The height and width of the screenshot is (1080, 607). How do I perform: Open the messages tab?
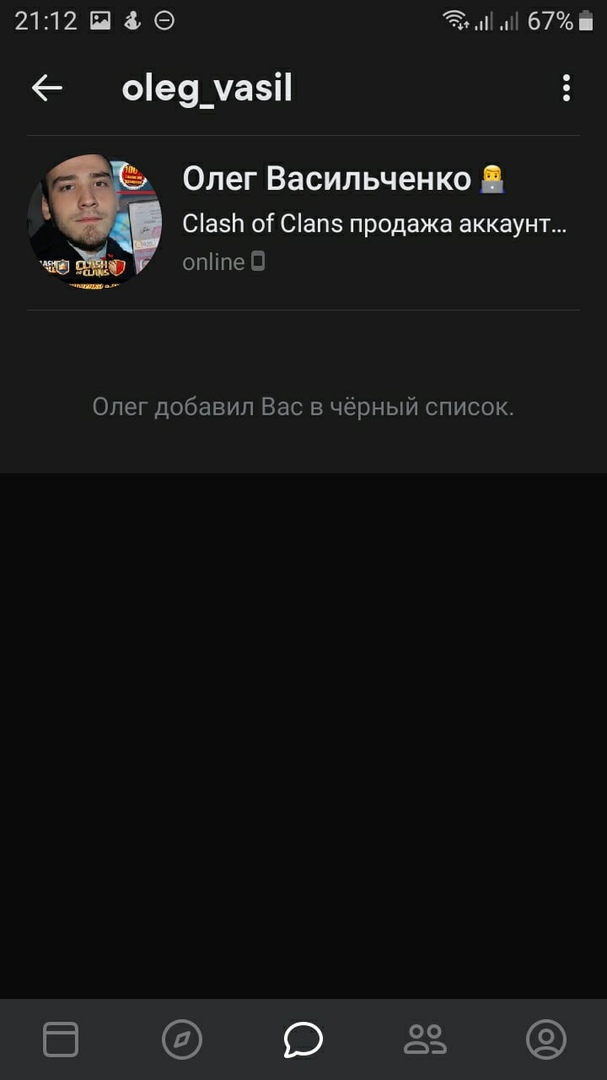(303, 1040)
